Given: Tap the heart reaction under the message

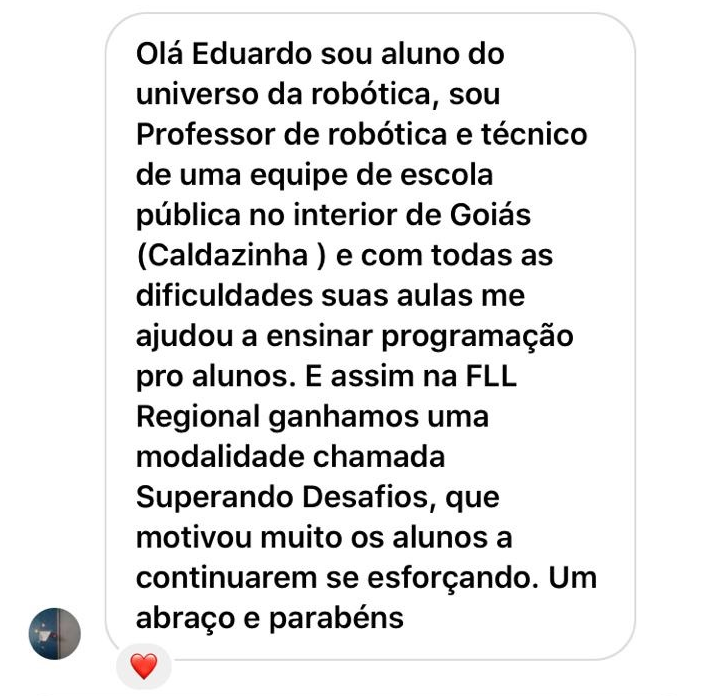Looking at the screenshot, I should pyautogui.click(x=144, y=667).
